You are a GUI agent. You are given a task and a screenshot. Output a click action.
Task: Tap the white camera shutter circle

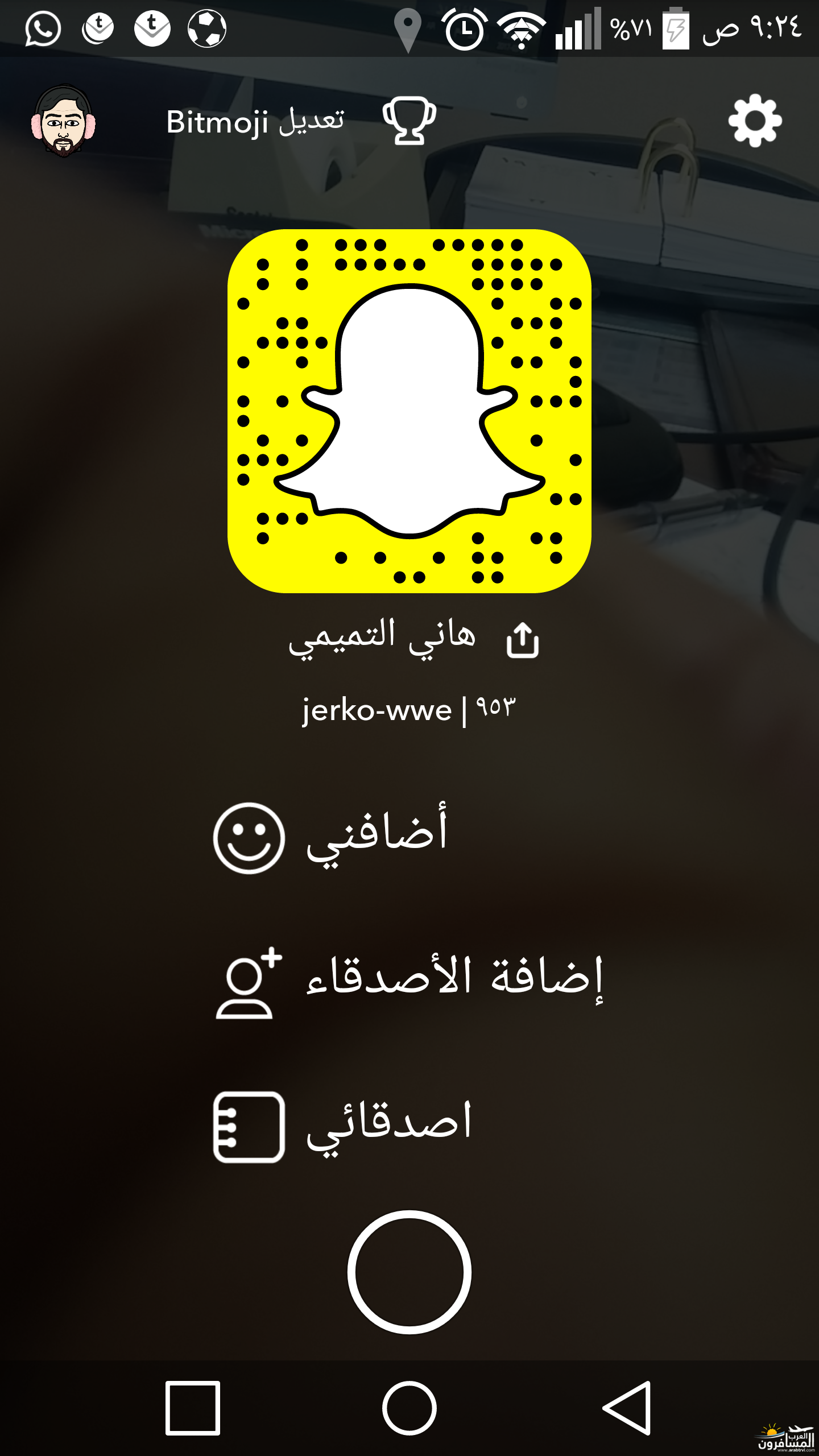tap(409, 1272)
